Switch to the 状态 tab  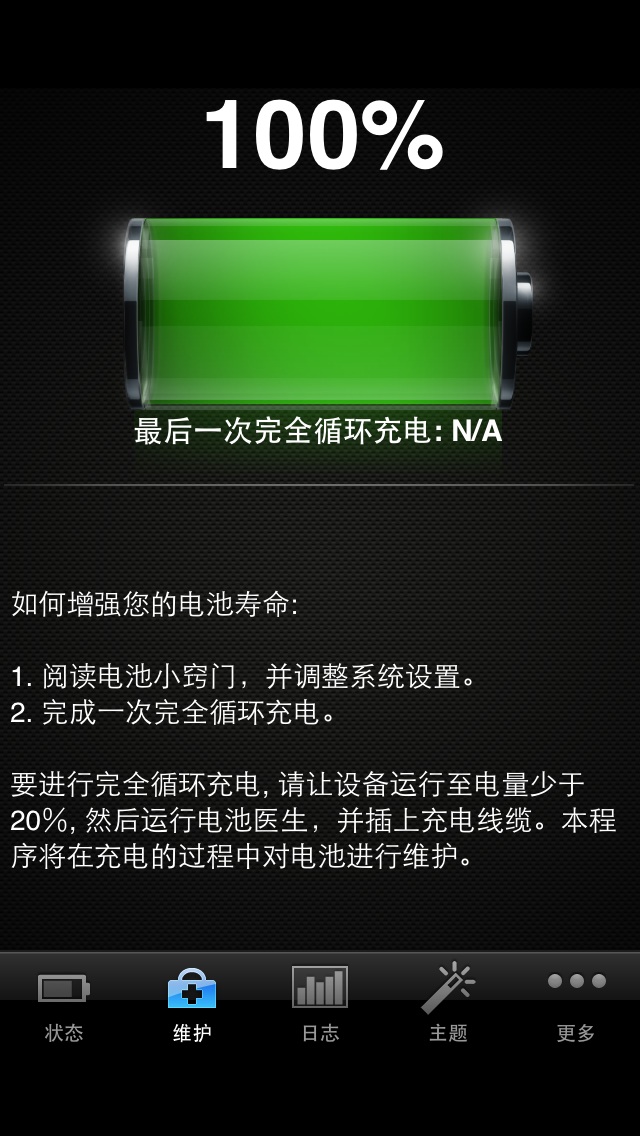tap(64, 1002)
